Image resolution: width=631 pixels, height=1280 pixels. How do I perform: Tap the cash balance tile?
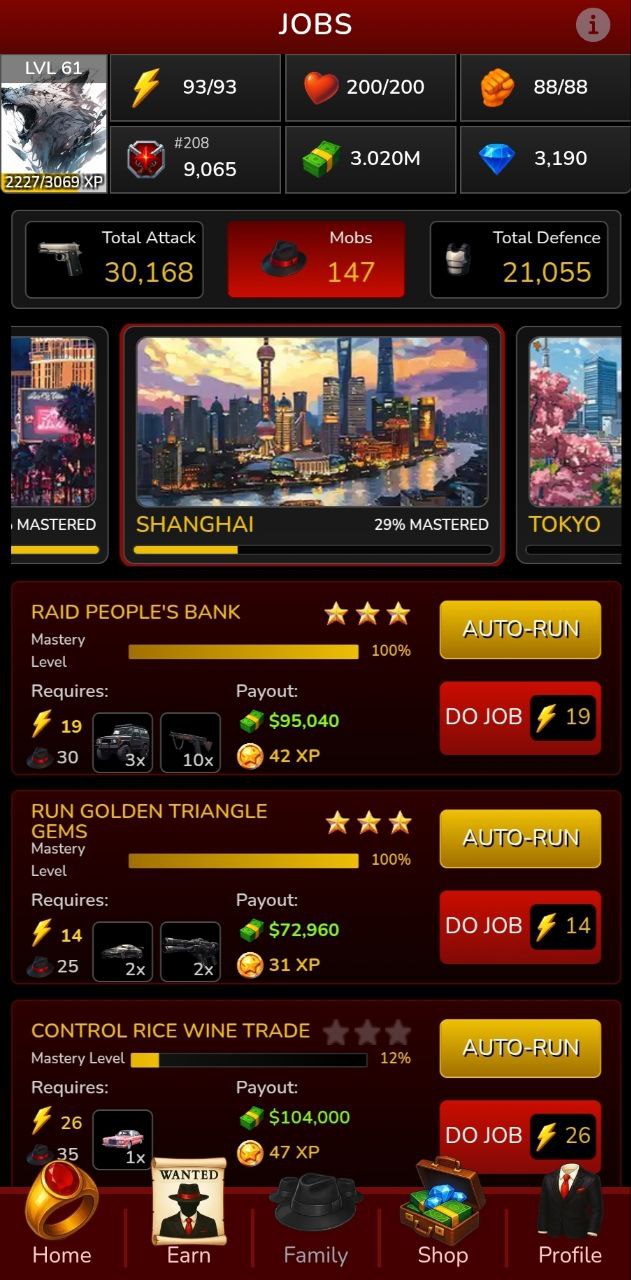pos(370,159)
